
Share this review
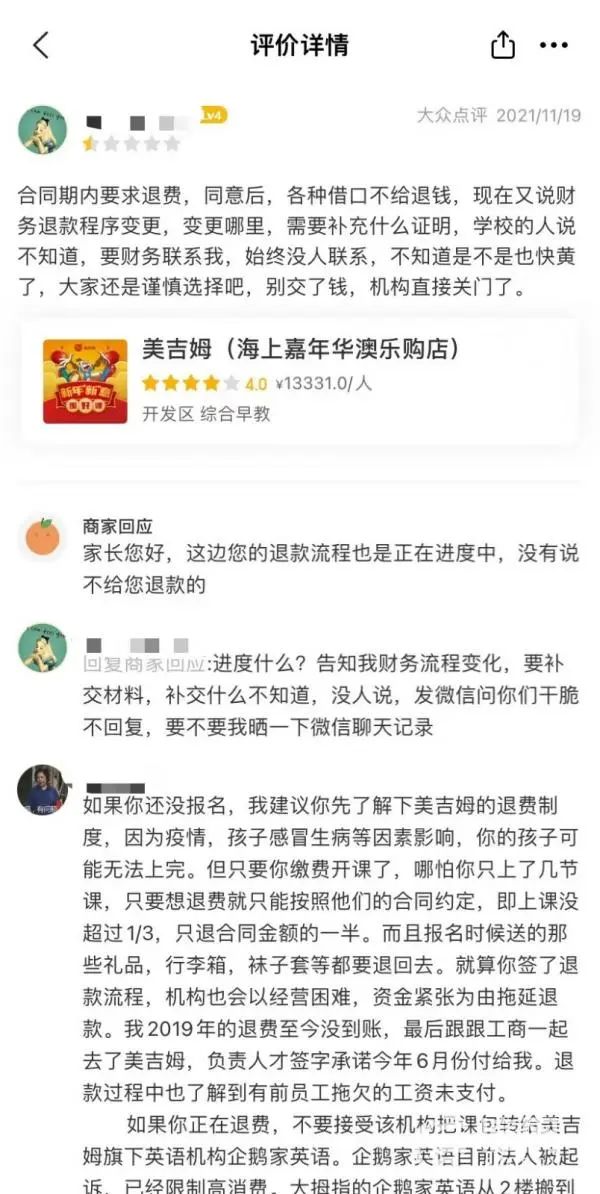502,45
